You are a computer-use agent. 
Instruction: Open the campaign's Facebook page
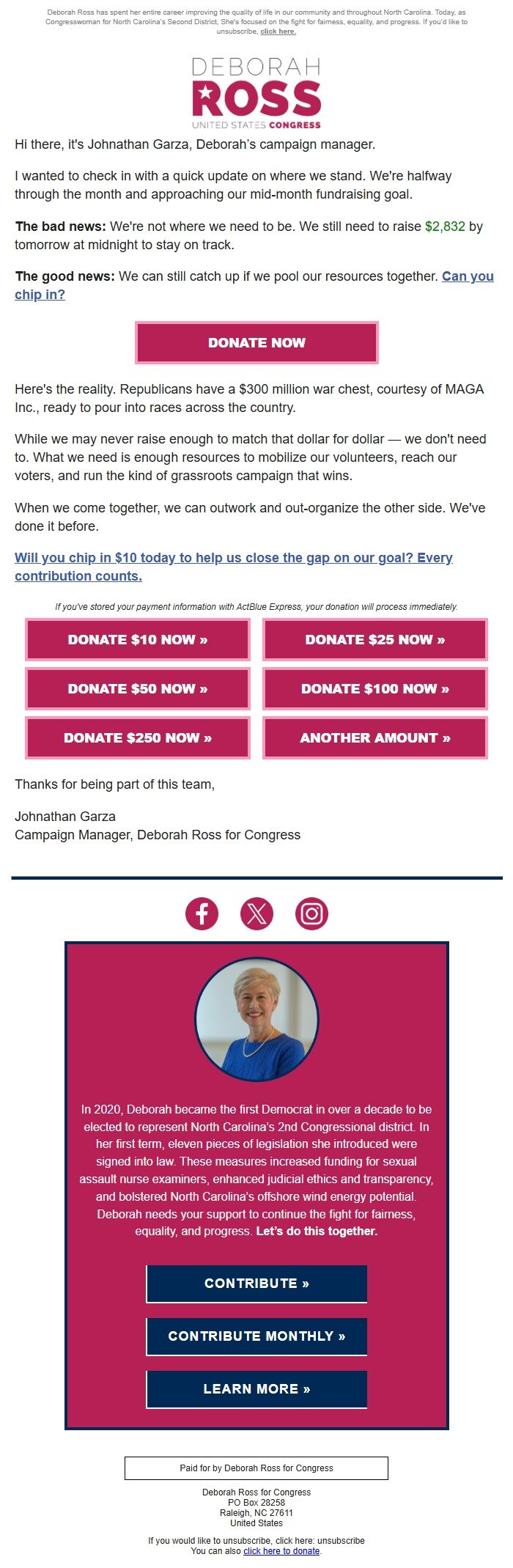202,913
